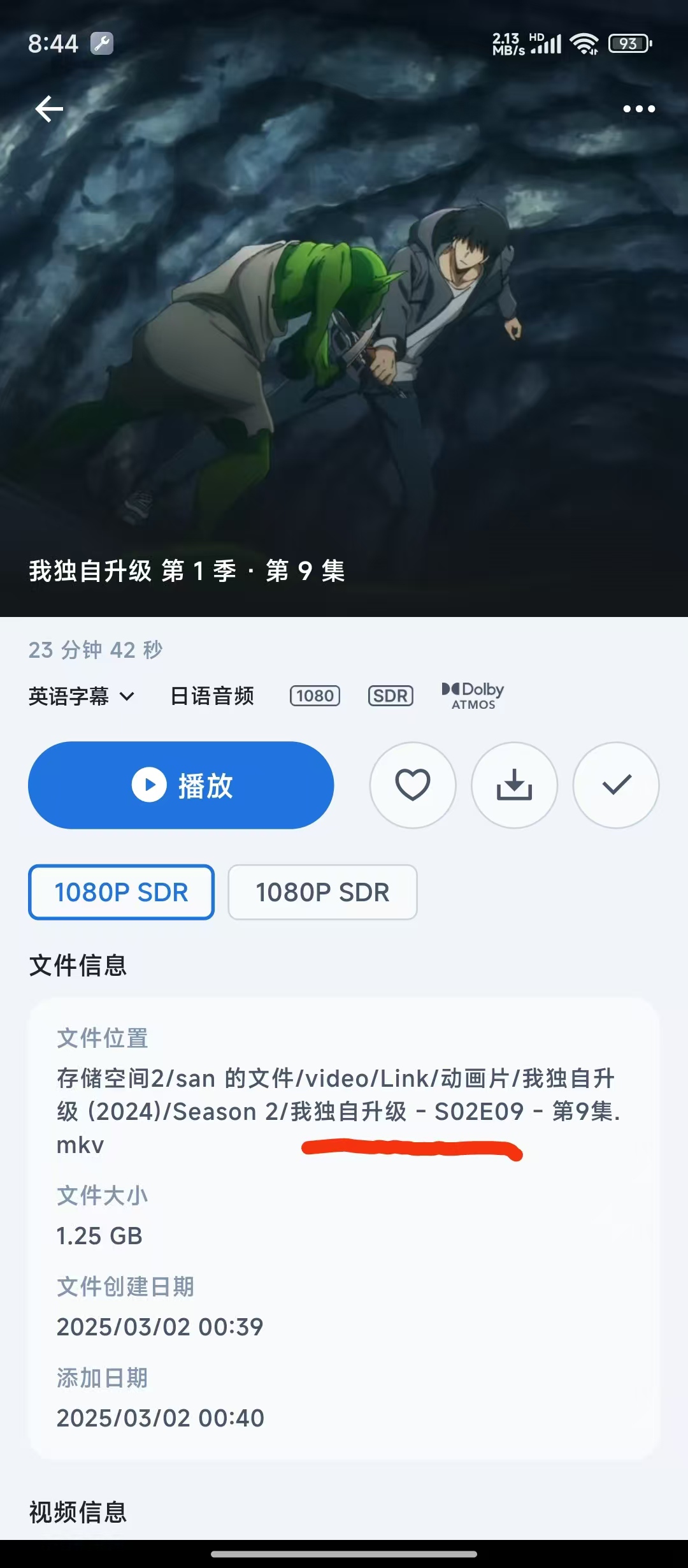This screenshot has width=688, height=1568.
Task: Expand the 英语字幕 subtitle dropdown
Action: (x=82, y=696)
